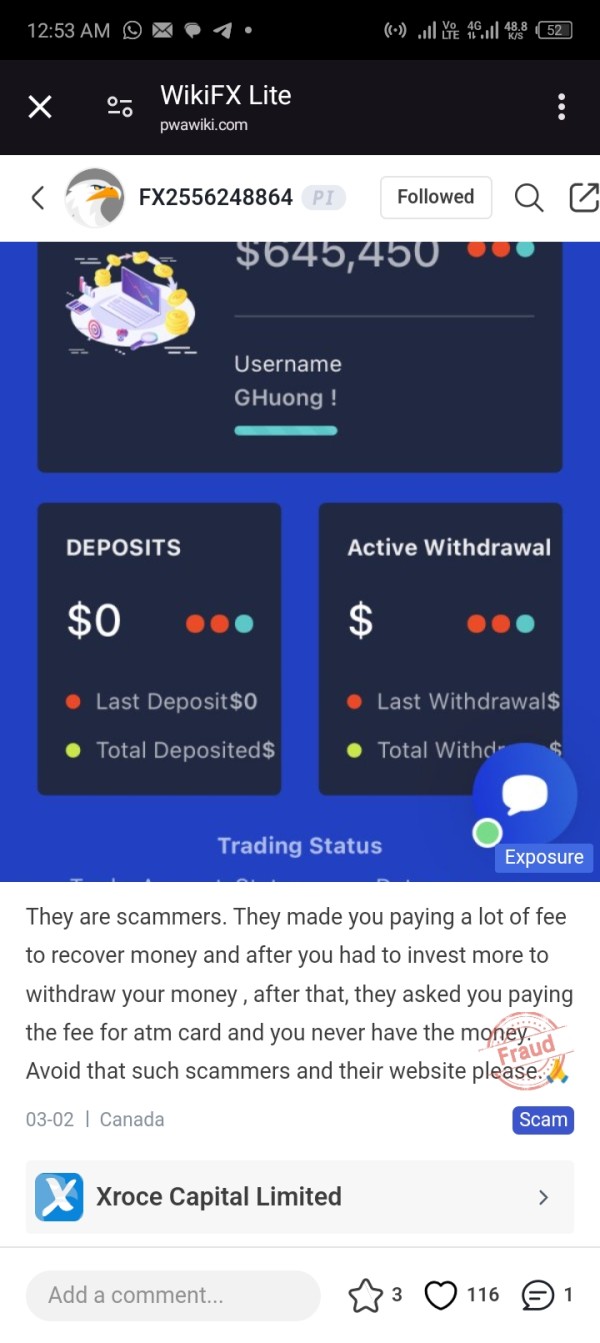Viewport: 600px width, 1343px height.
Task: Tap the Add a comment field
Action: pyautogui.click(x=173, y=1295)
